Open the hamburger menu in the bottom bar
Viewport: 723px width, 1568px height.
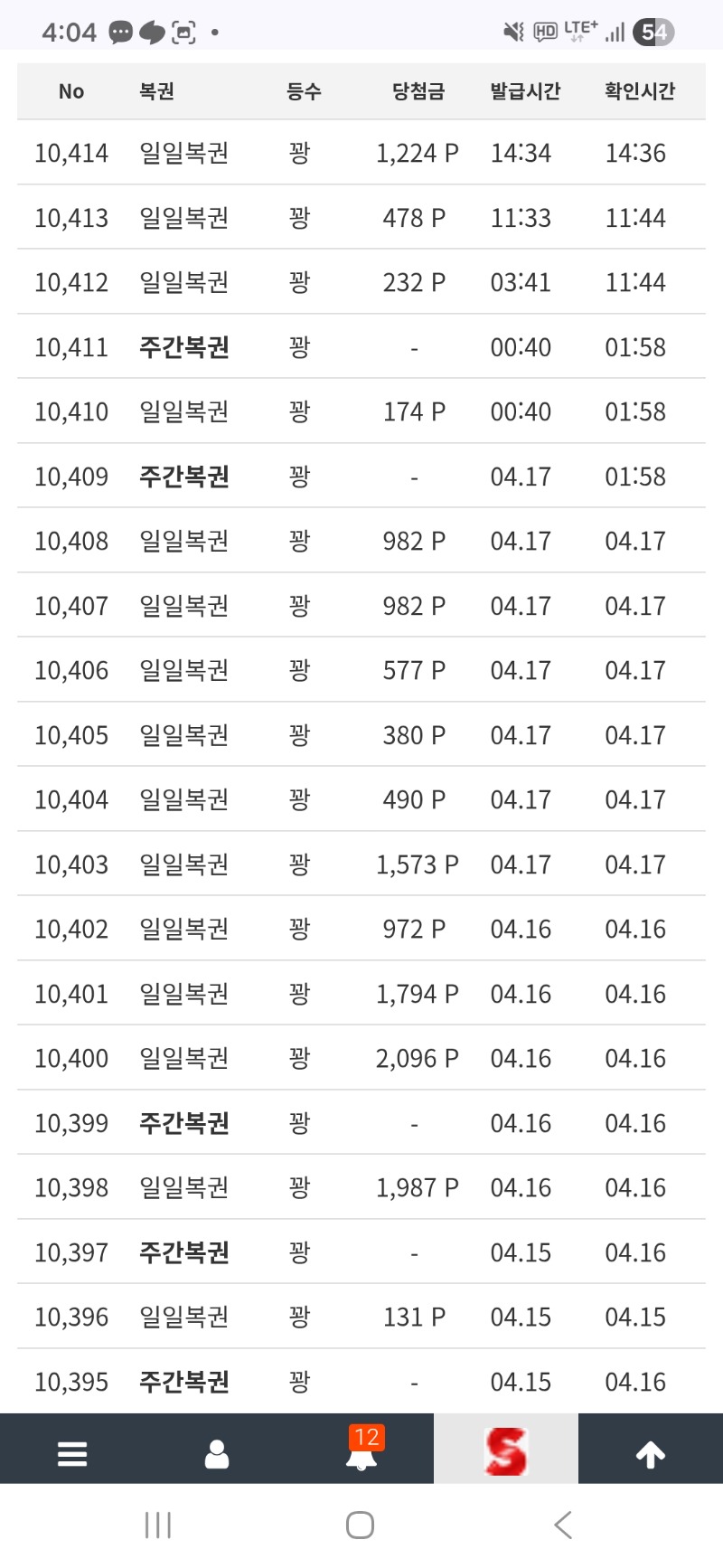[x=72, y=1453]
